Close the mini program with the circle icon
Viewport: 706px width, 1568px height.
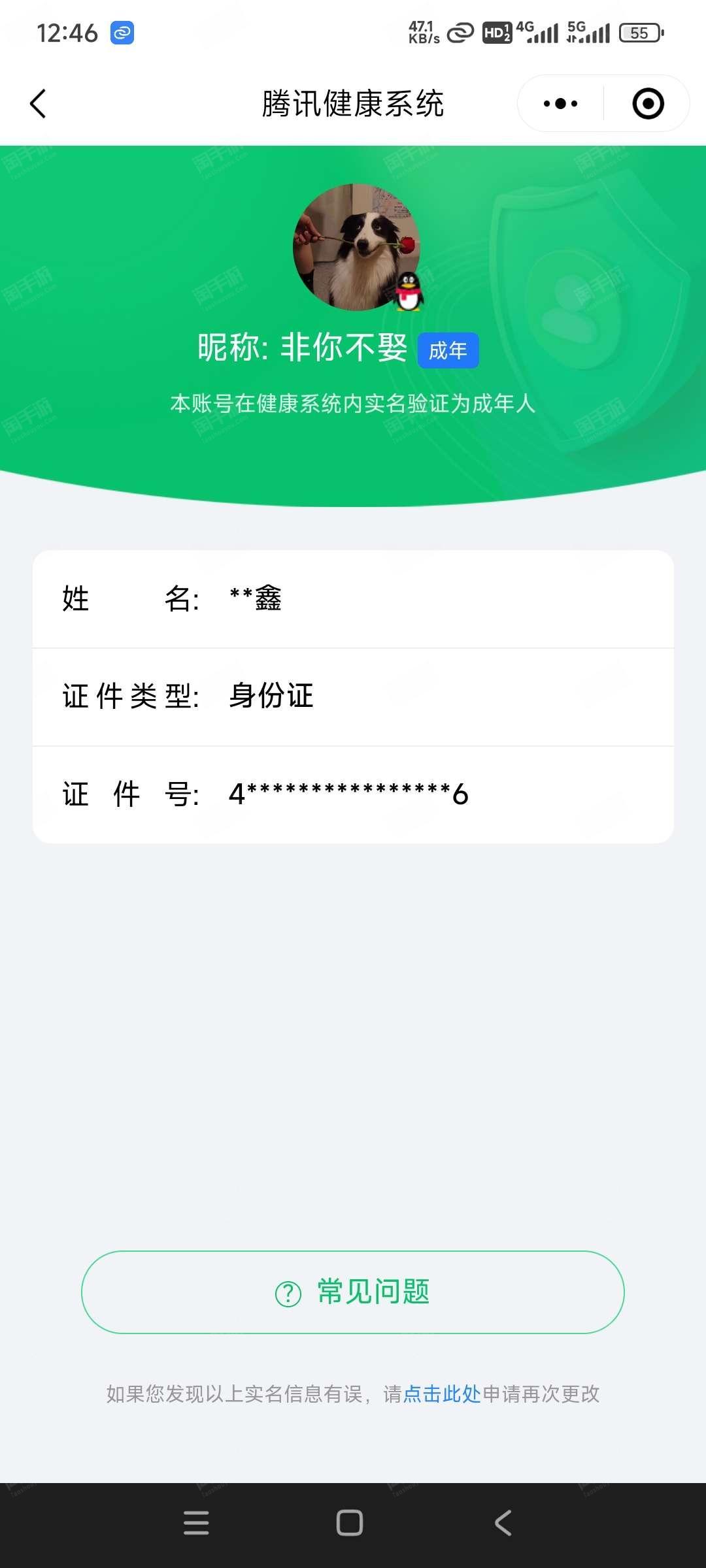click(x=648, y=103)
